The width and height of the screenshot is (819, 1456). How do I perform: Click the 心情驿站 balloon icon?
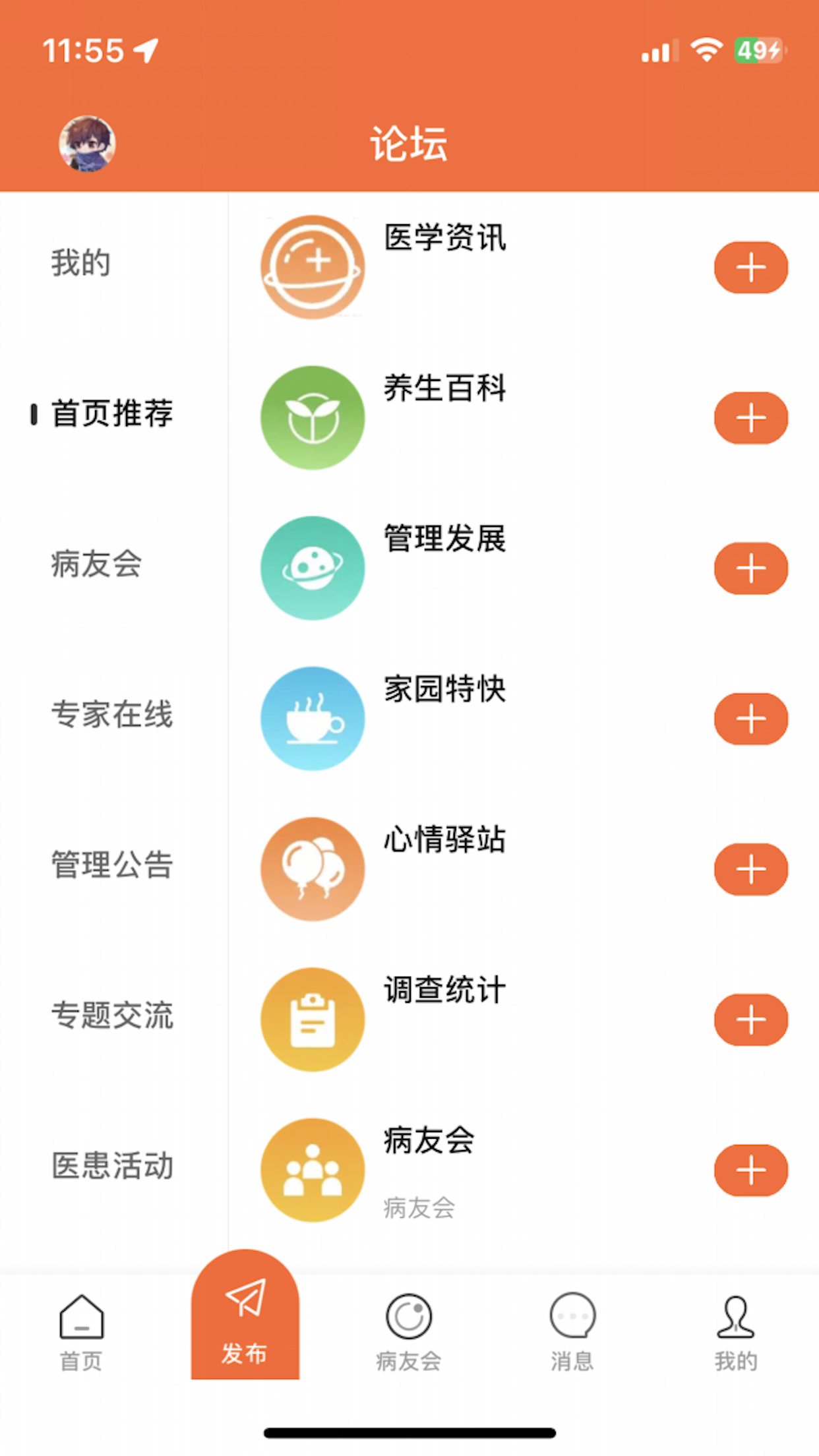coord(313,869)
